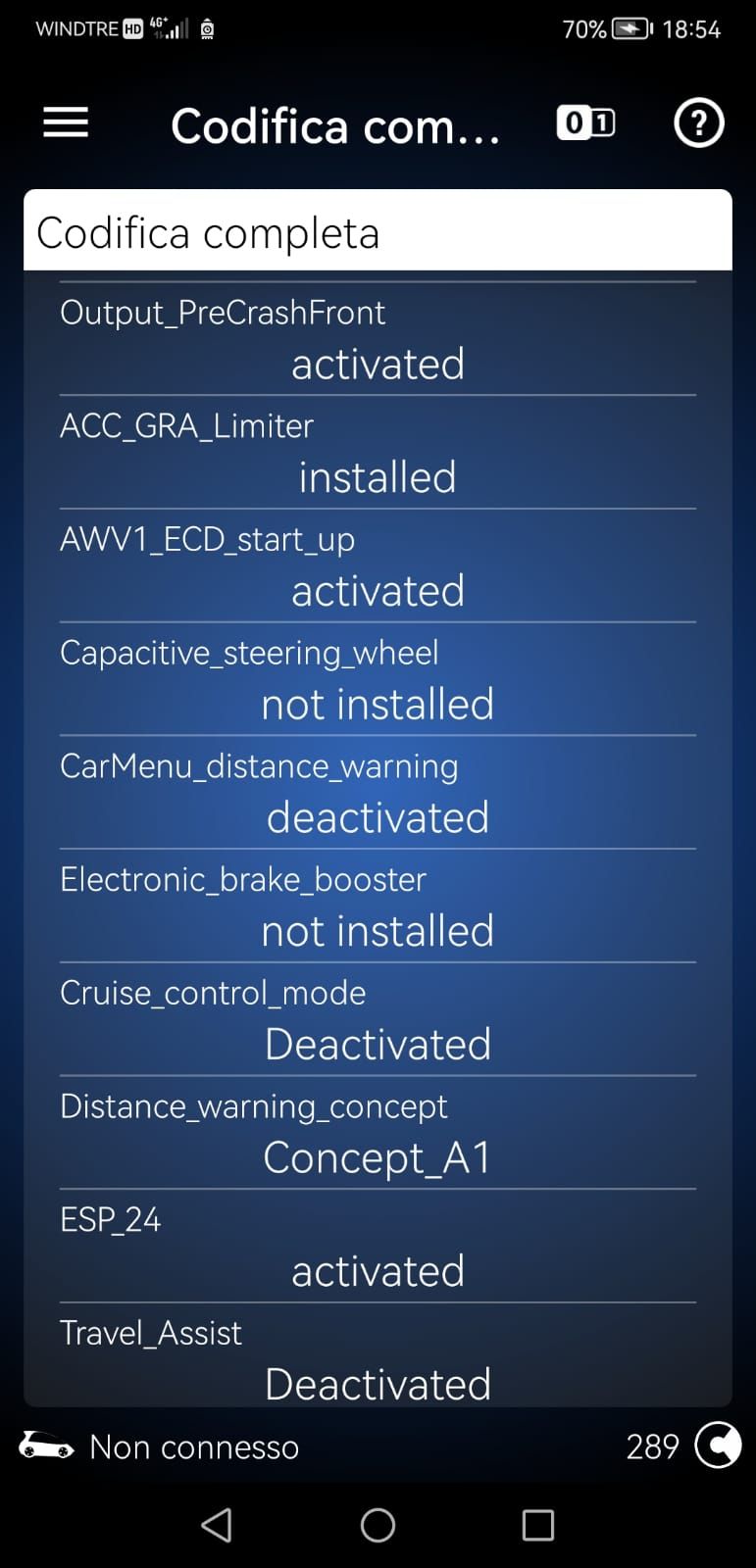Open the hamburger drawer menu
Viewport: 756px width, 1568px height.
pos(66,123)
